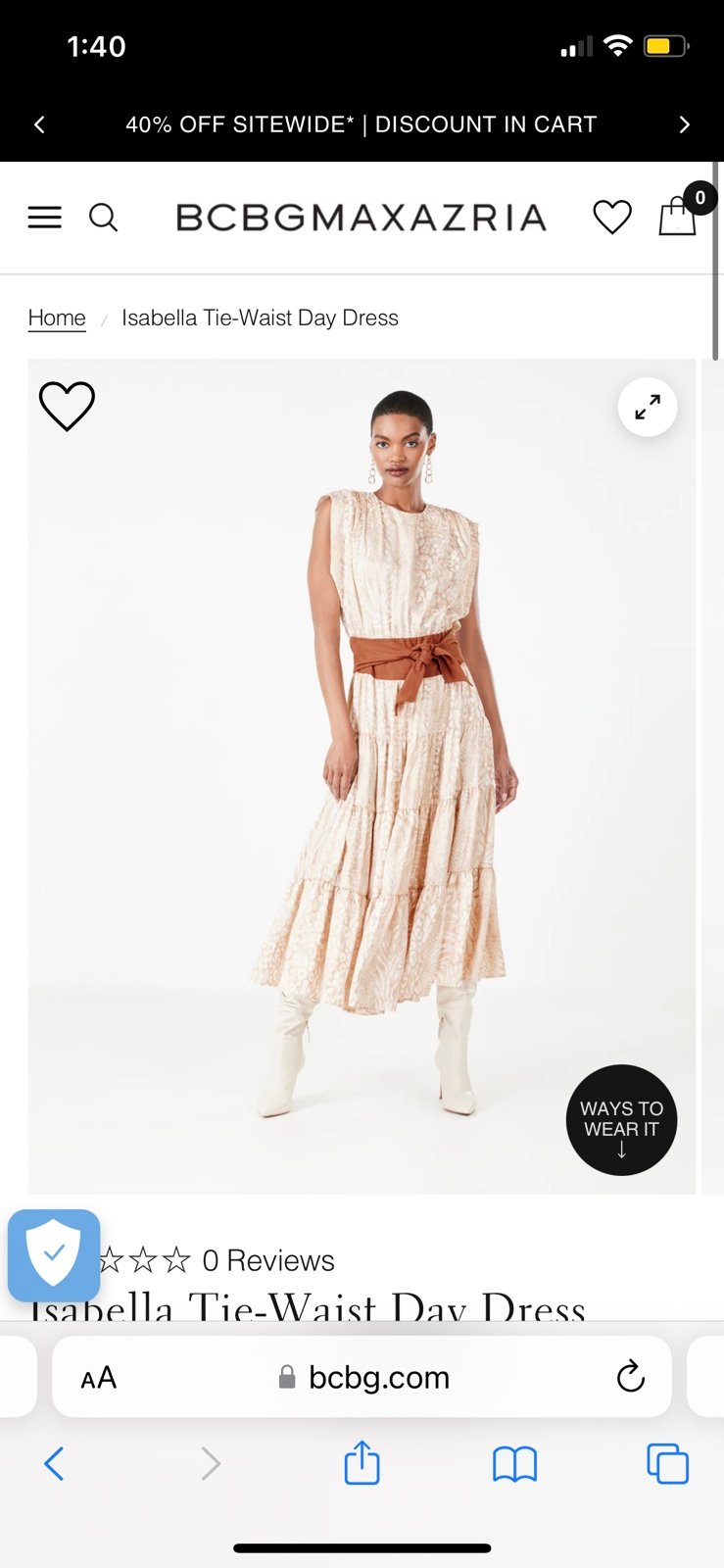
Task: Reload the bcbg.com page
Action: coord(631,1377)
